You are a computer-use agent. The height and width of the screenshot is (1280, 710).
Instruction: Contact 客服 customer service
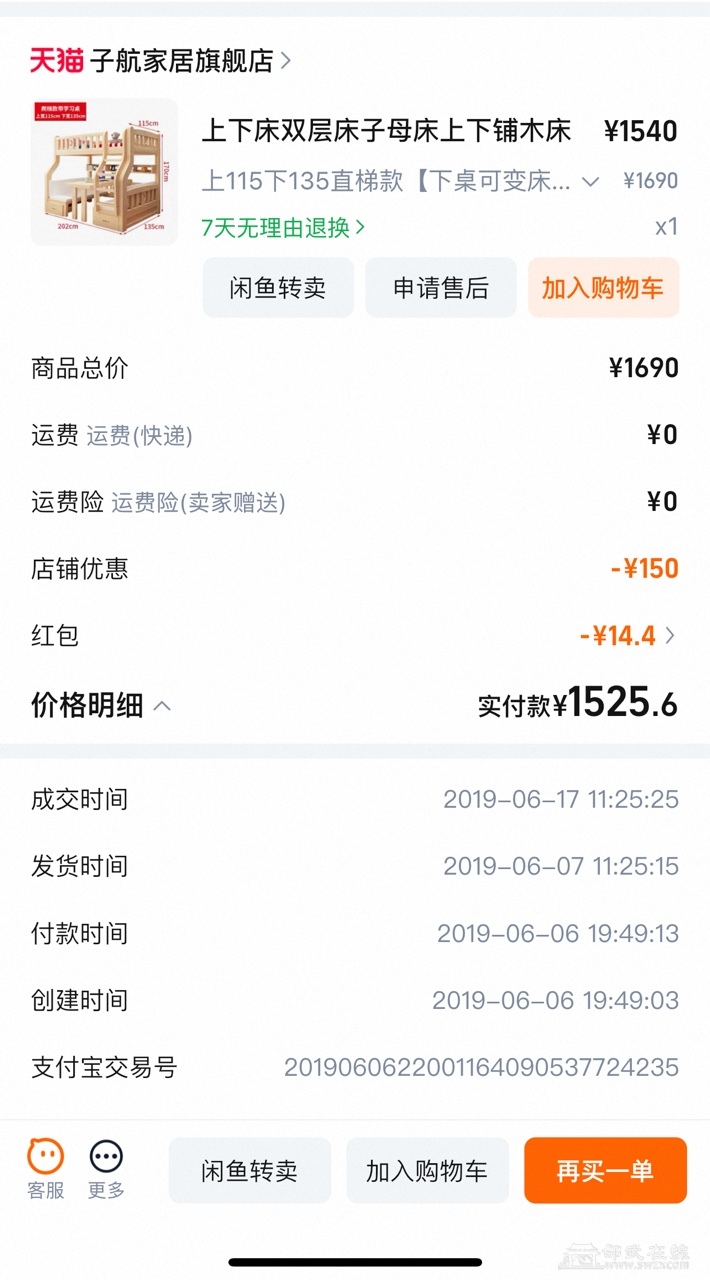[x=46, y=1168]
